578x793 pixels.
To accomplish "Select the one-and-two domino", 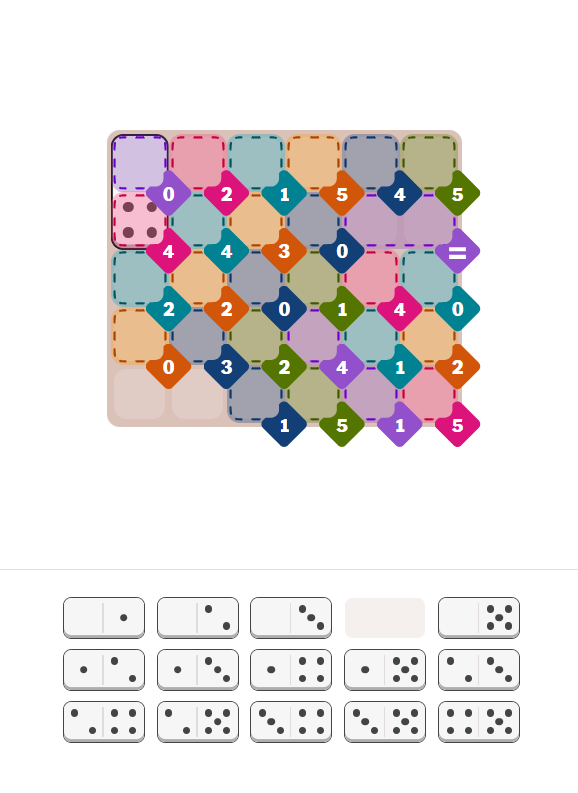I will pyautogui.click(x=104, y=670).
